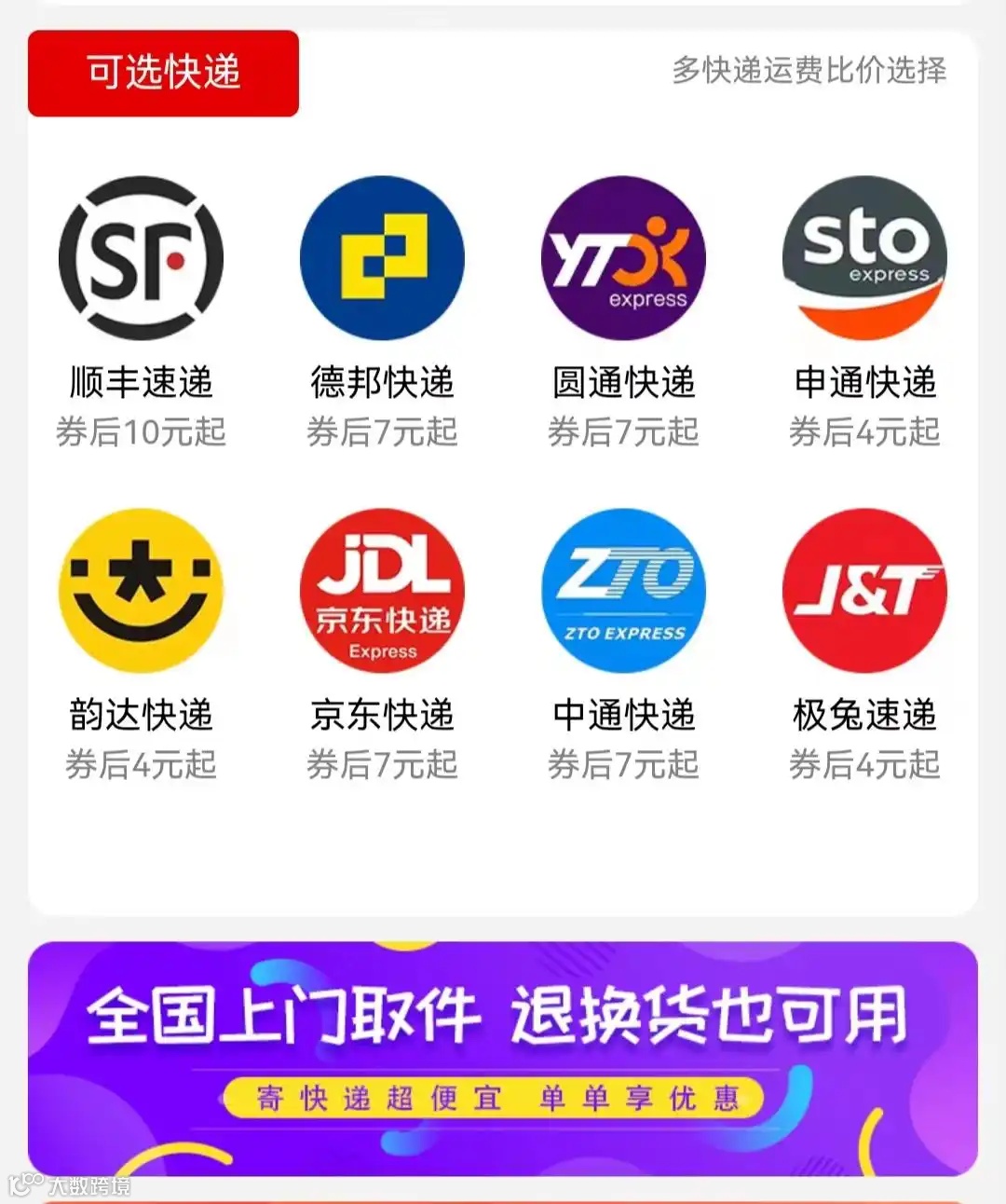The width and height of the screenshot is (1006, 1204).
Task: Pick 申通快递 courier
Action: click(864, 258)
